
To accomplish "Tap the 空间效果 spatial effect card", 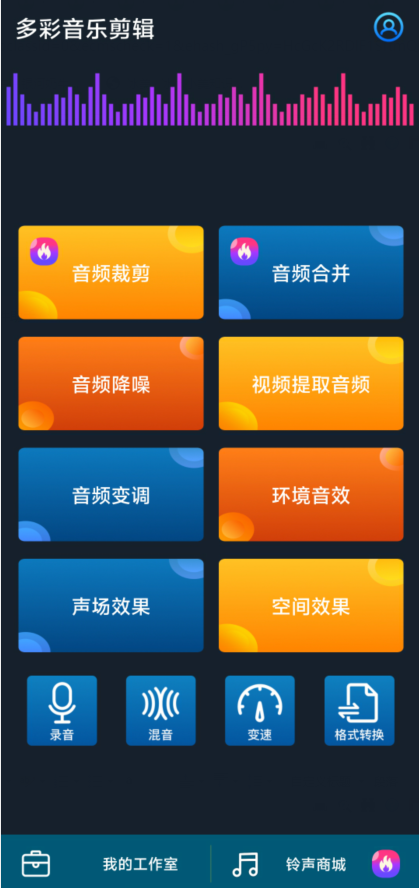I will click(x=311, y=605).
